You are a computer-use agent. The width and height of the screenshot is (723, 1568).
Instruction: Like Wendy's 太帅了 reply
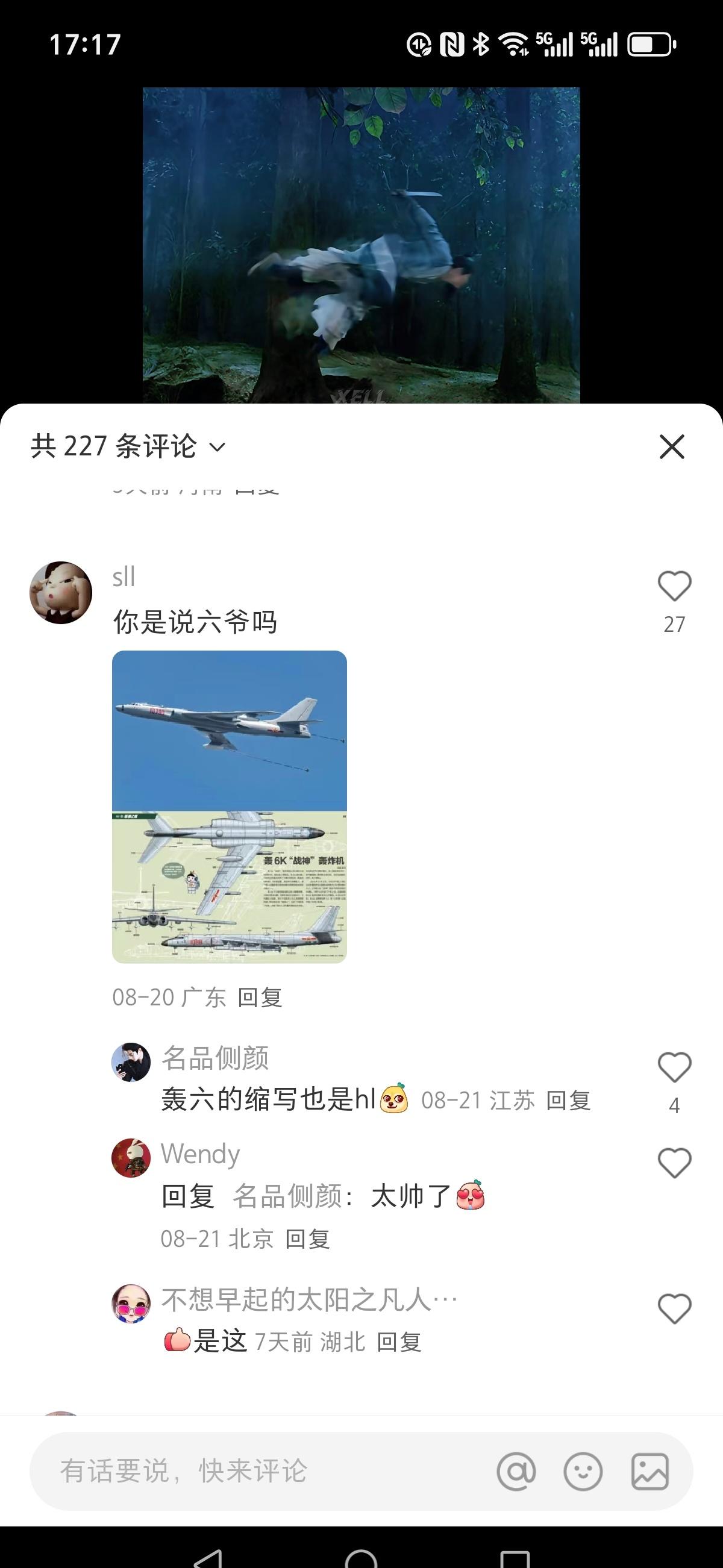[x=674, y=1163]
